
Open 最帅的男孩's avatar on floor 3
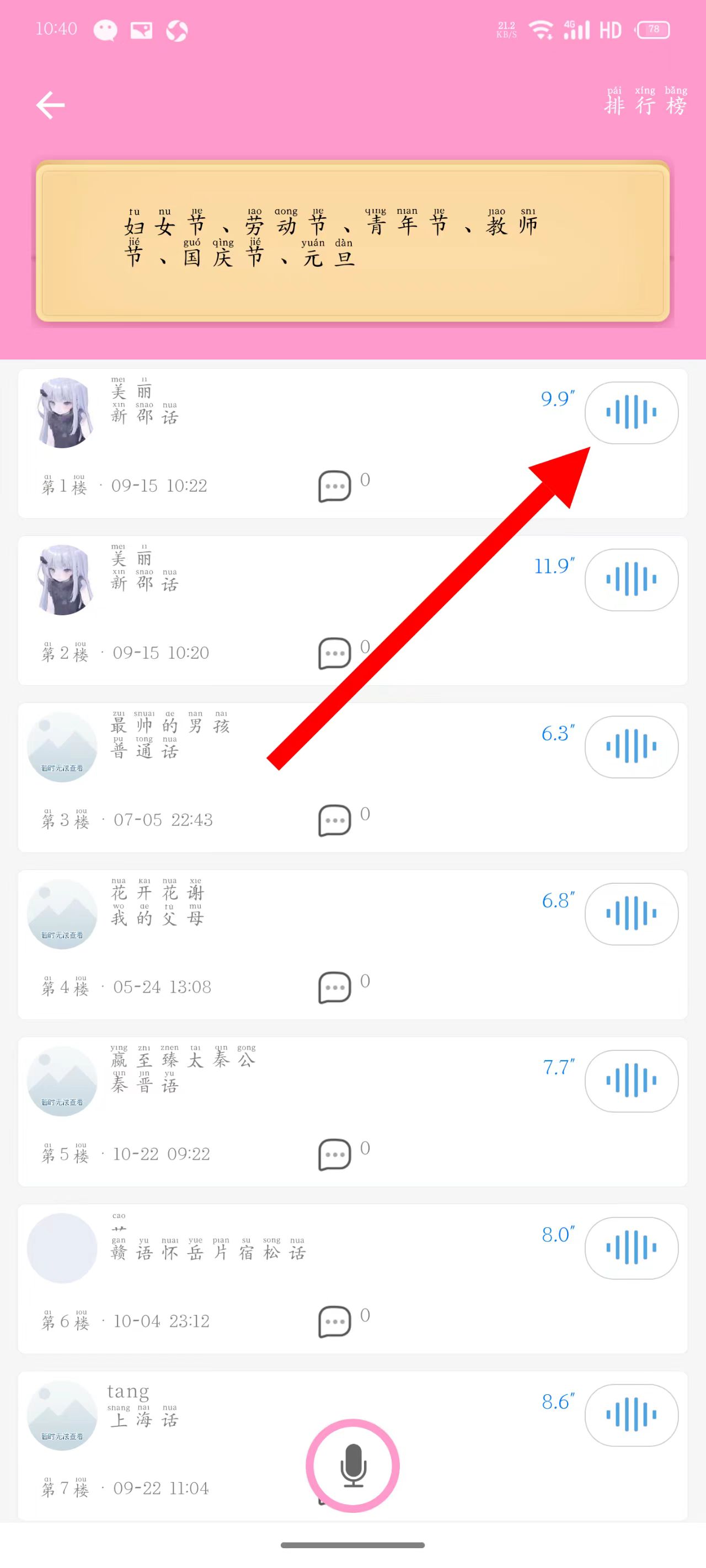coord(63,747)
